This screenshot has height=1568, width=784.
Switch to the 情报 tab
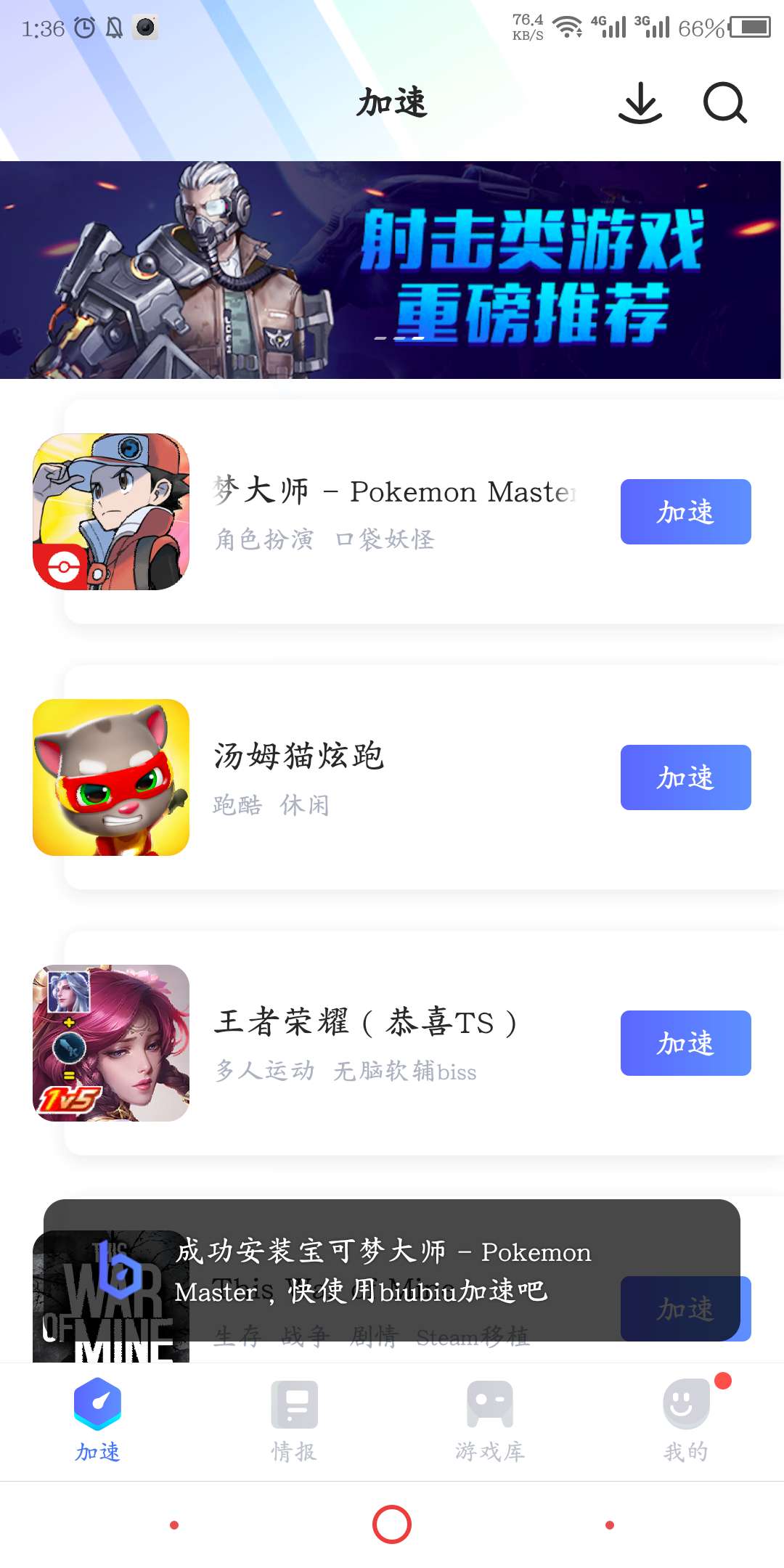294,1420
